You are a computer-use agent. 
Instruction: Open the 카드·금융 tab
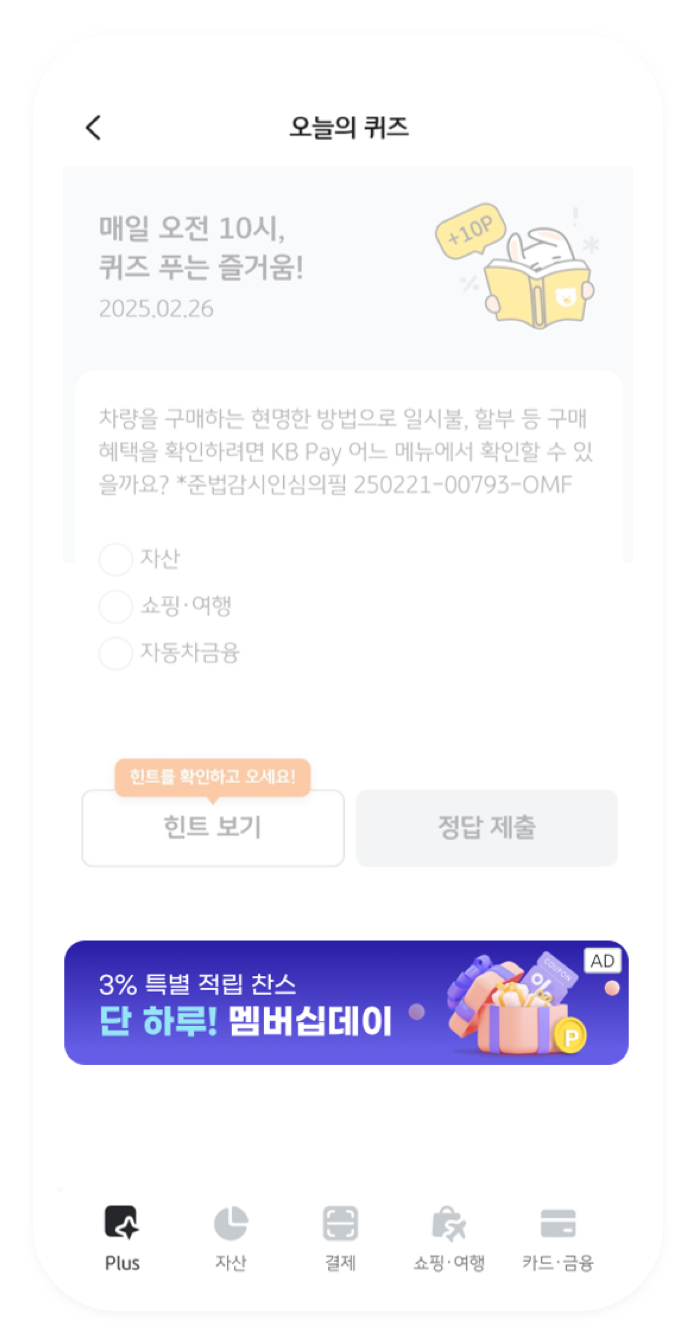[557, 1237]
